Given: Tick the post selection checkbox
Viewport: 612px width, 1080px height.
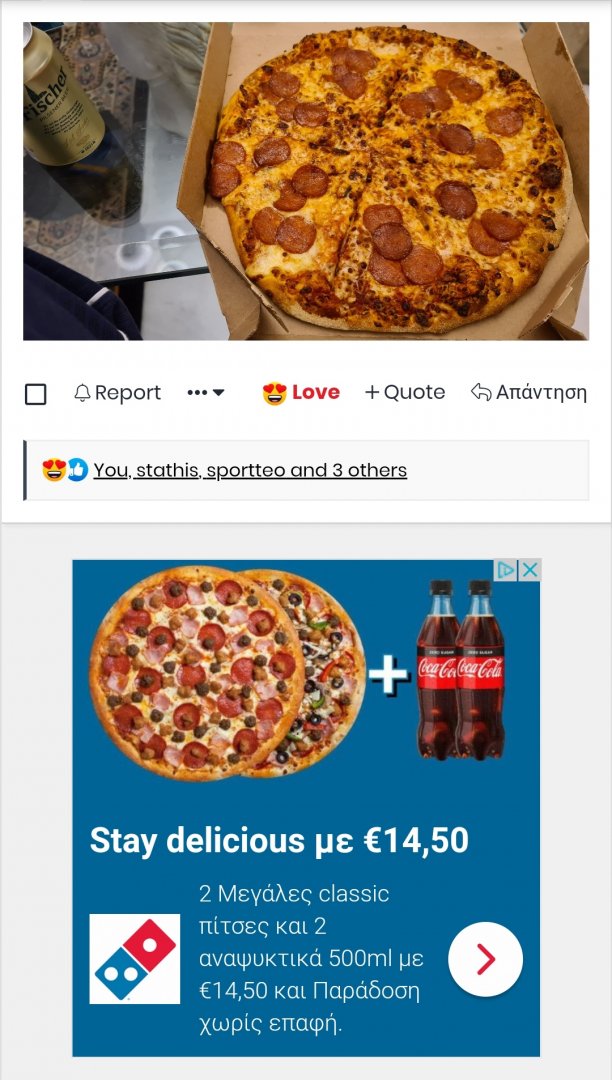Looking at the screenshot, I should pyautogui.click(x=36, y=394).
